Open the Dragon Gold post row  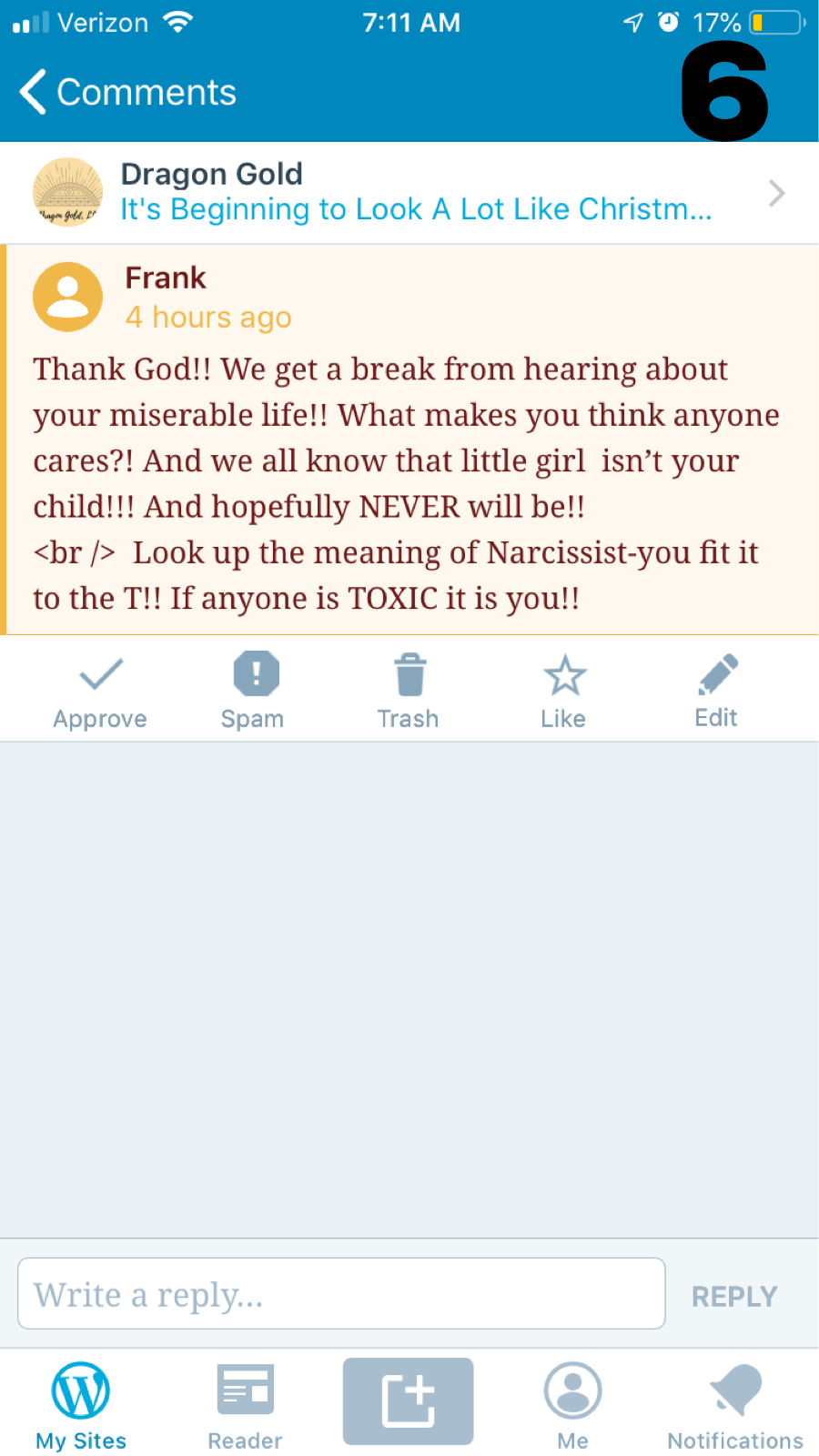pyautogui.click(x=409, y=193)
